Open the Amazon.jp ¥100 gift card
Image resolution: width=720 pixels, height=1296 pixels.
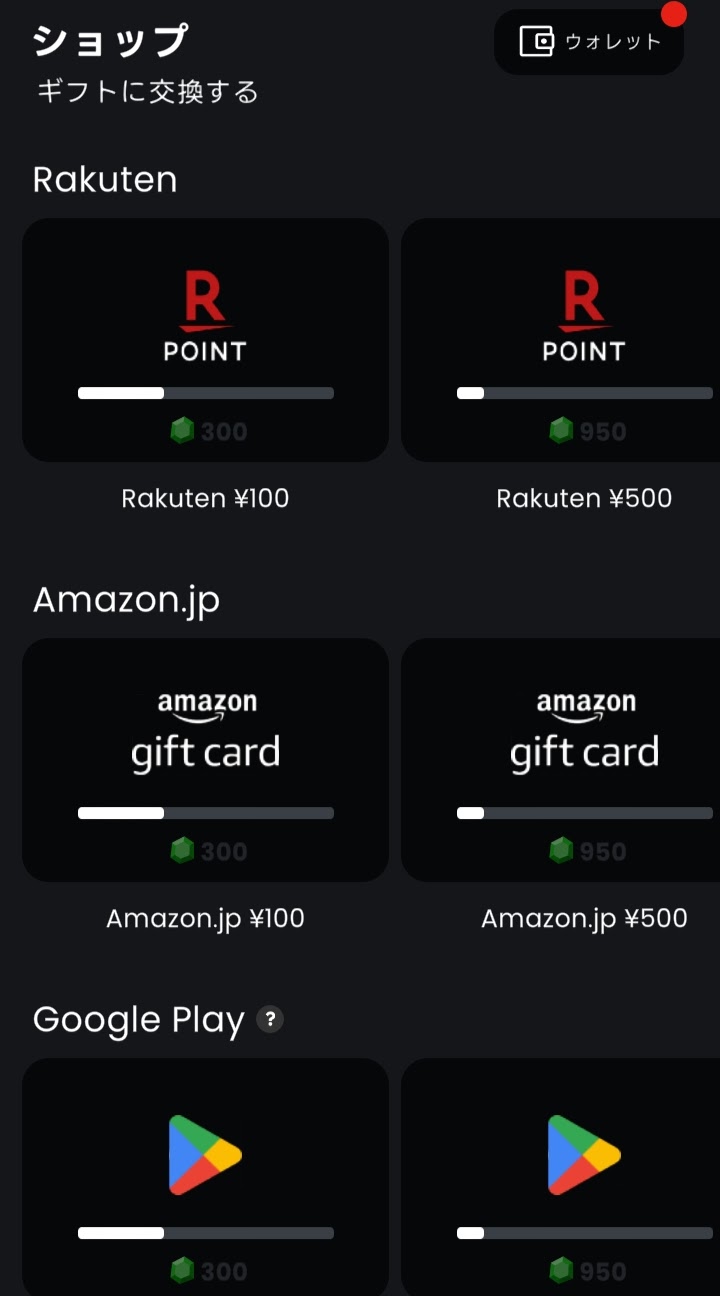click(205, 760)
